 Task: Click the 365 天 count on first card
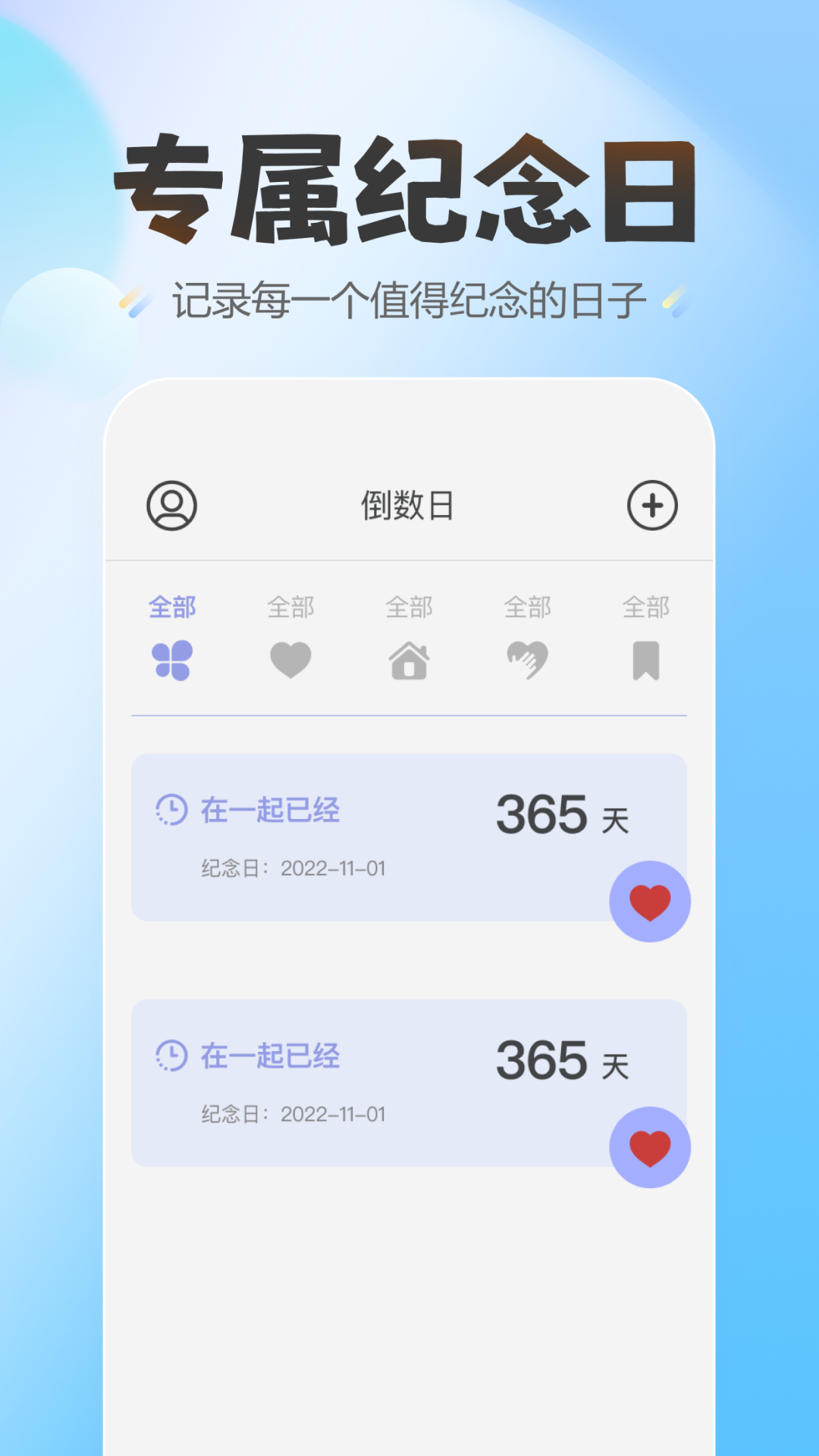click(563, 813)
